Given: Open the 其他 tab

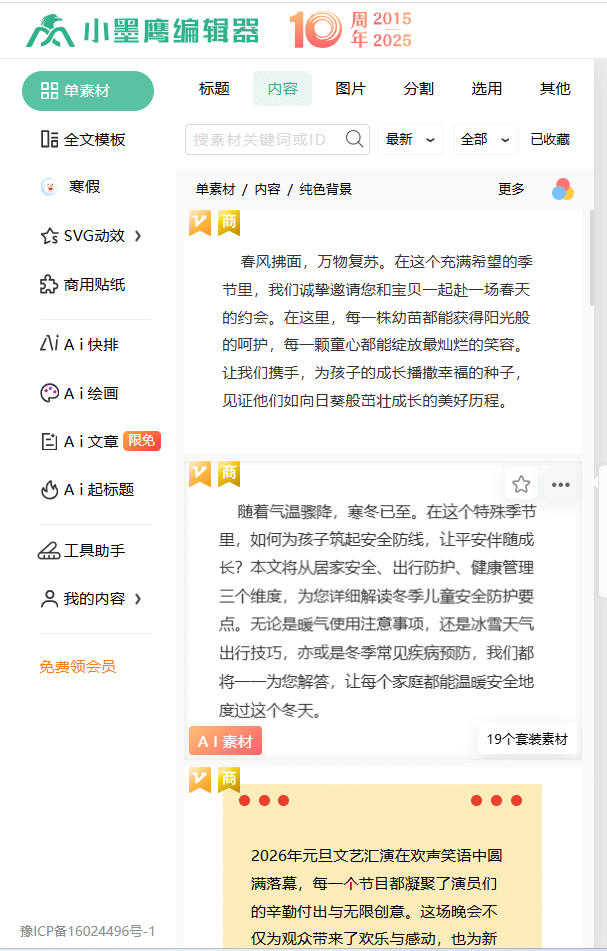Looking at the screenshot, I should [x=555, y=89].
